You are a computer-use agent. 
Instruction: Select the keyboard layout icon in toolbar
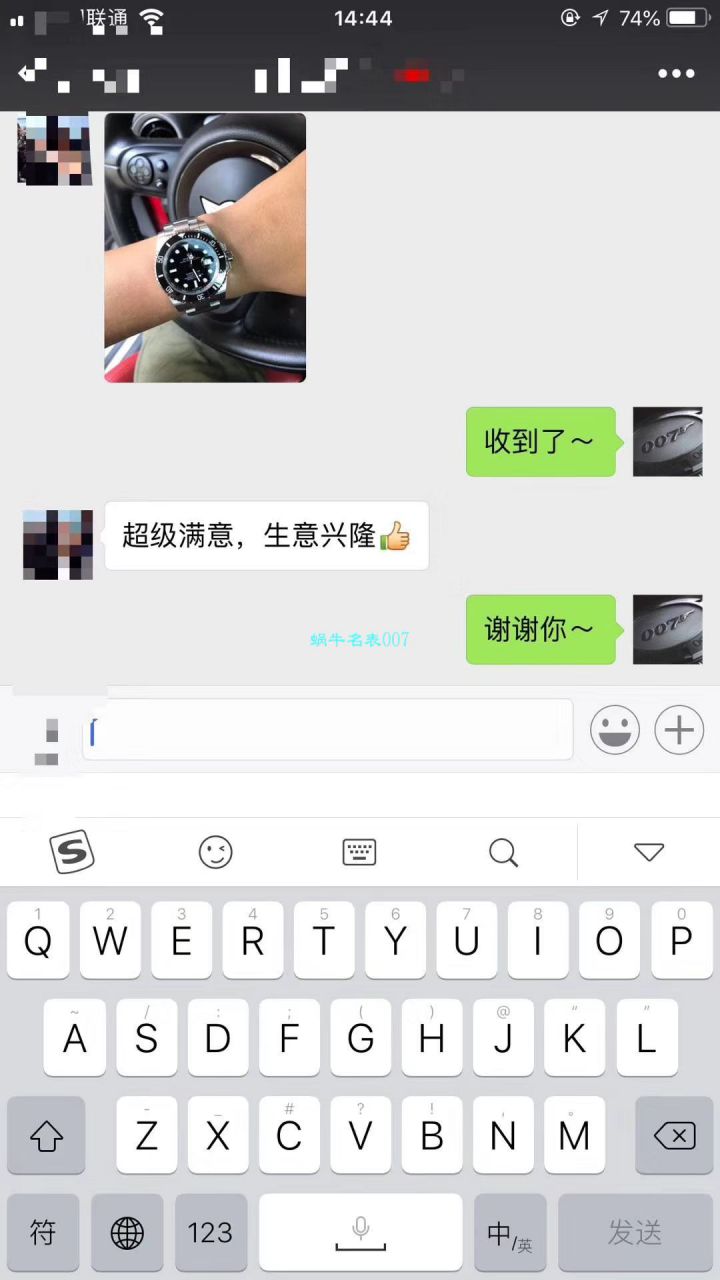tap(359, 852)
